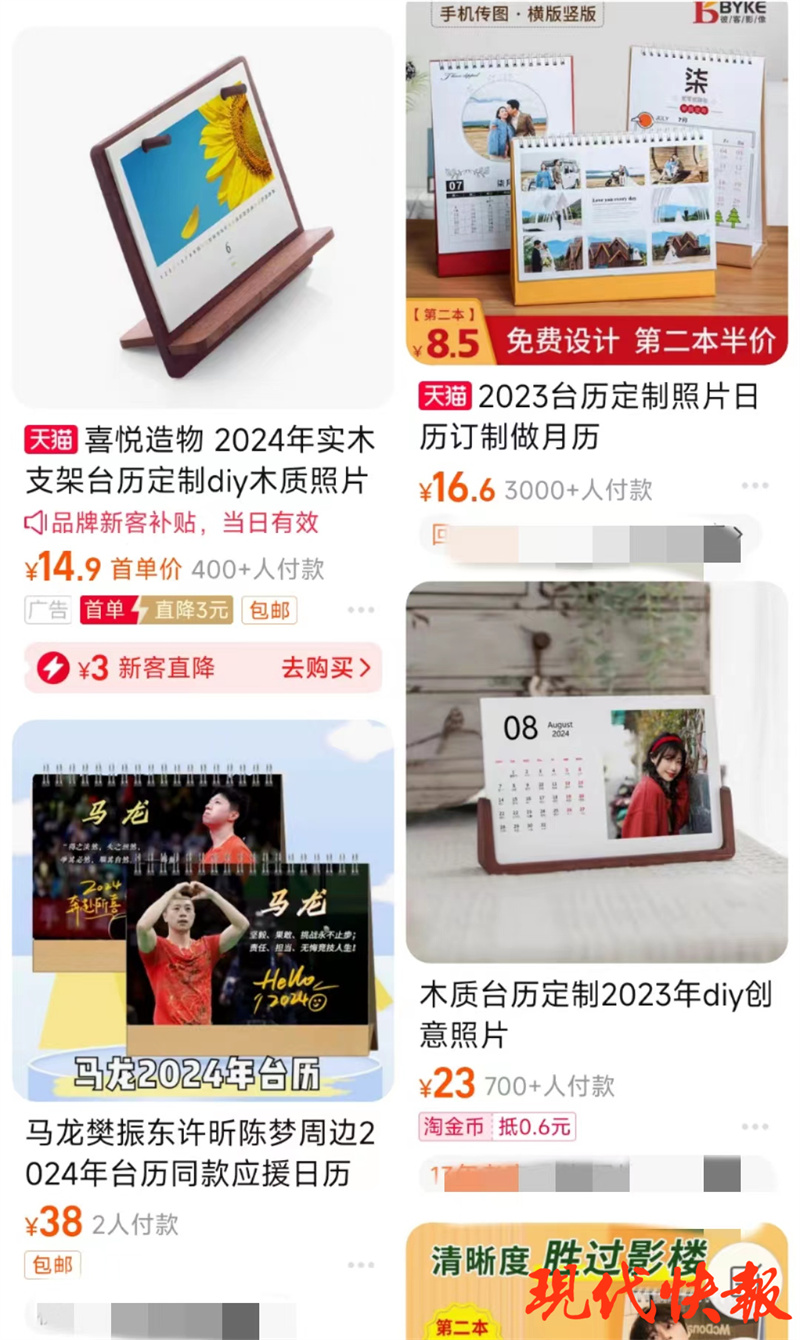The height and width of the screenshot is (1340, 800).
Task: Click the lightning bolt icon in 新客直降 banner
Action: (x=54, y=667)
